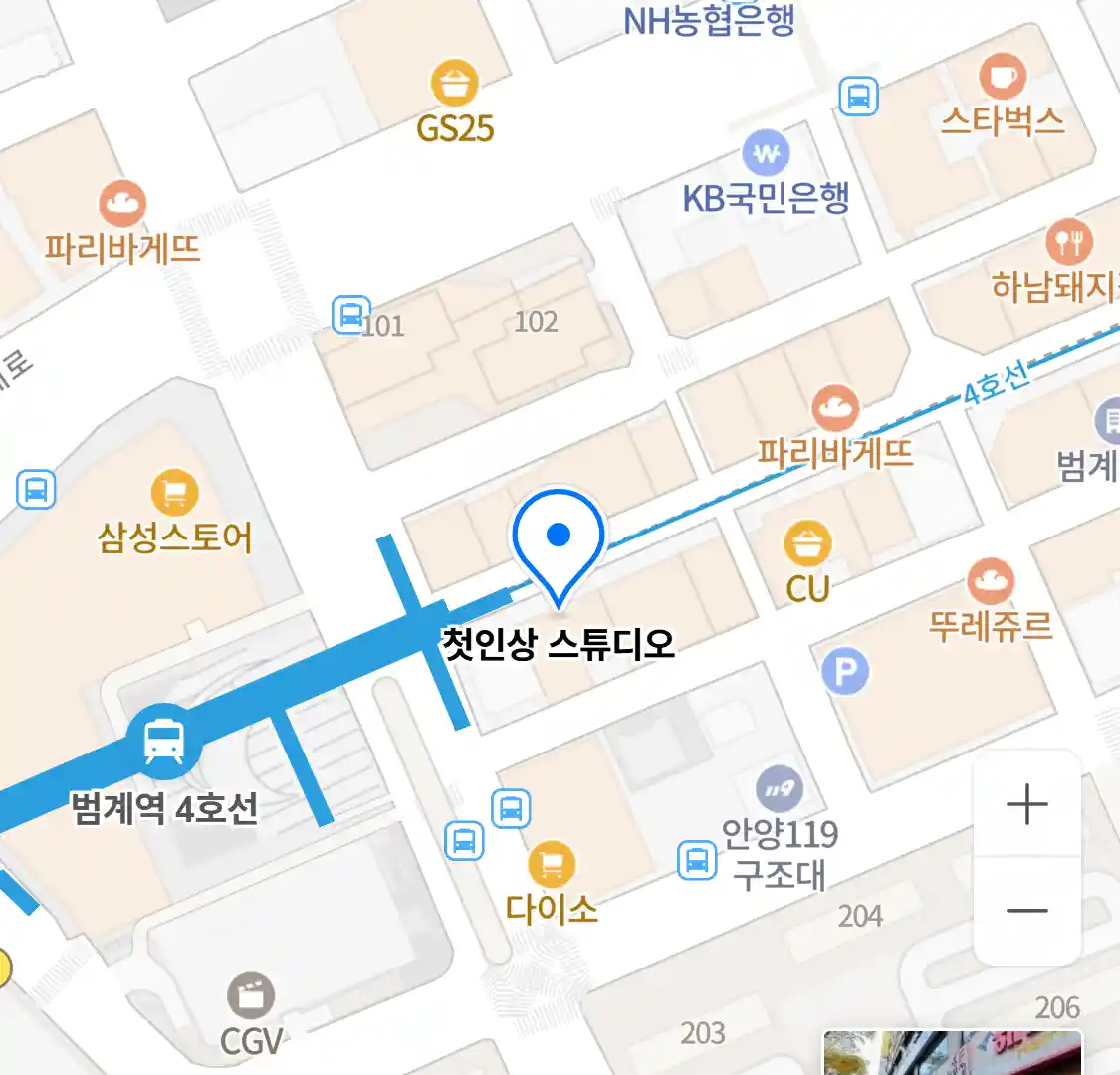The image size is (1120, 1075).
Task: Open the parking lot P marker
Action: 845,672
